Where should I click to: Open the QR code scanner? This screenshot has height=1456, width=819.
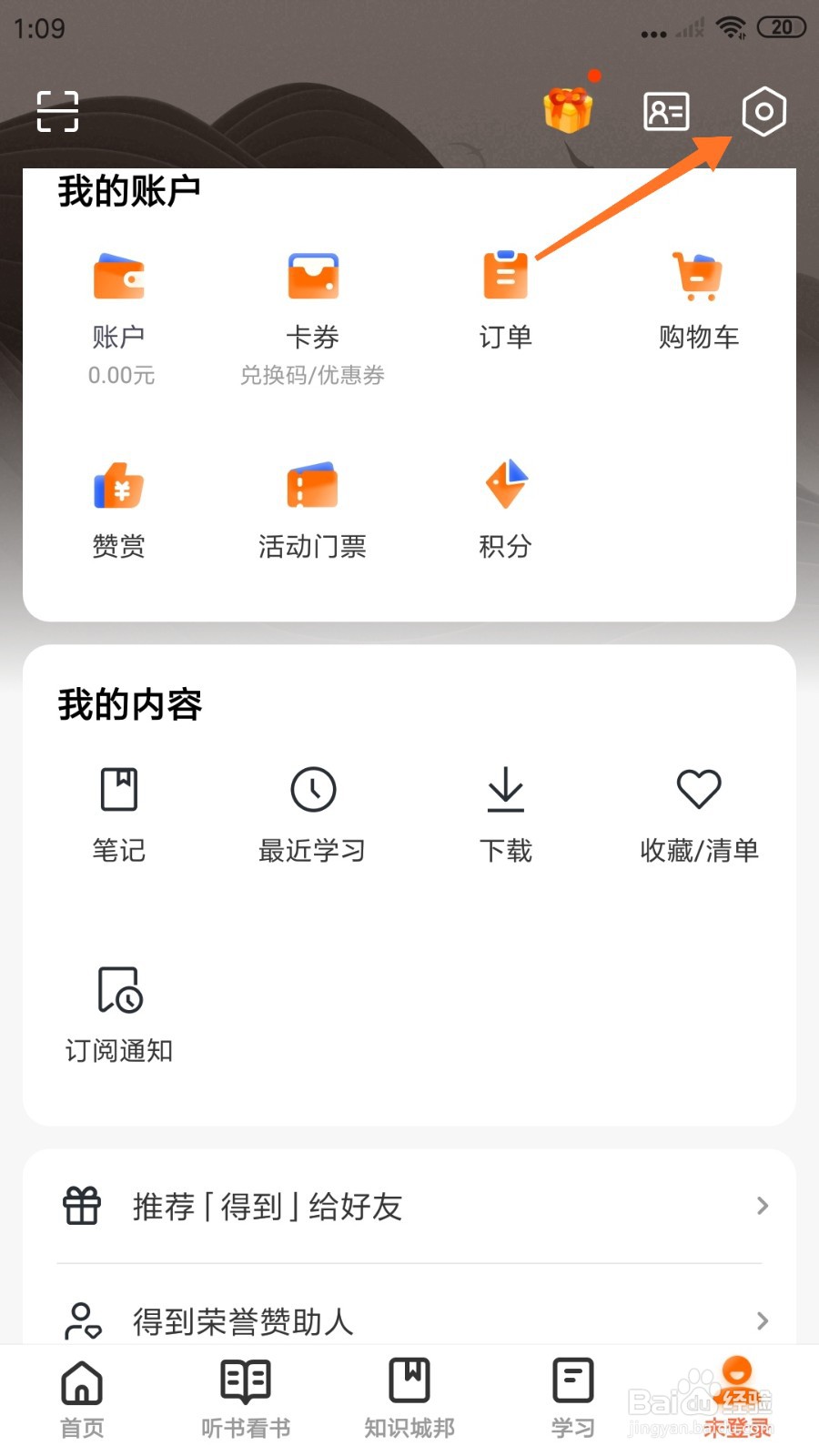(57, 112)
